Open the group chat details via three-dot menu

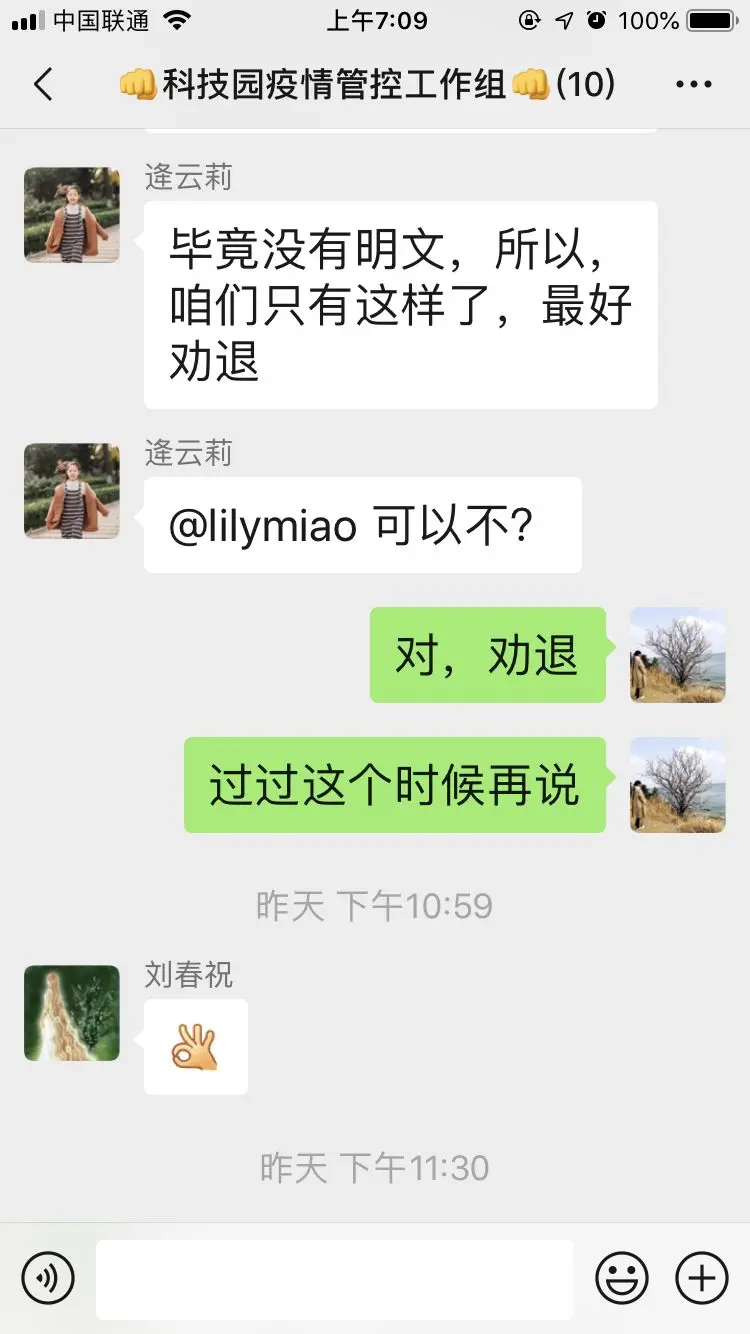pyautogui.click(x=693, y=84)
